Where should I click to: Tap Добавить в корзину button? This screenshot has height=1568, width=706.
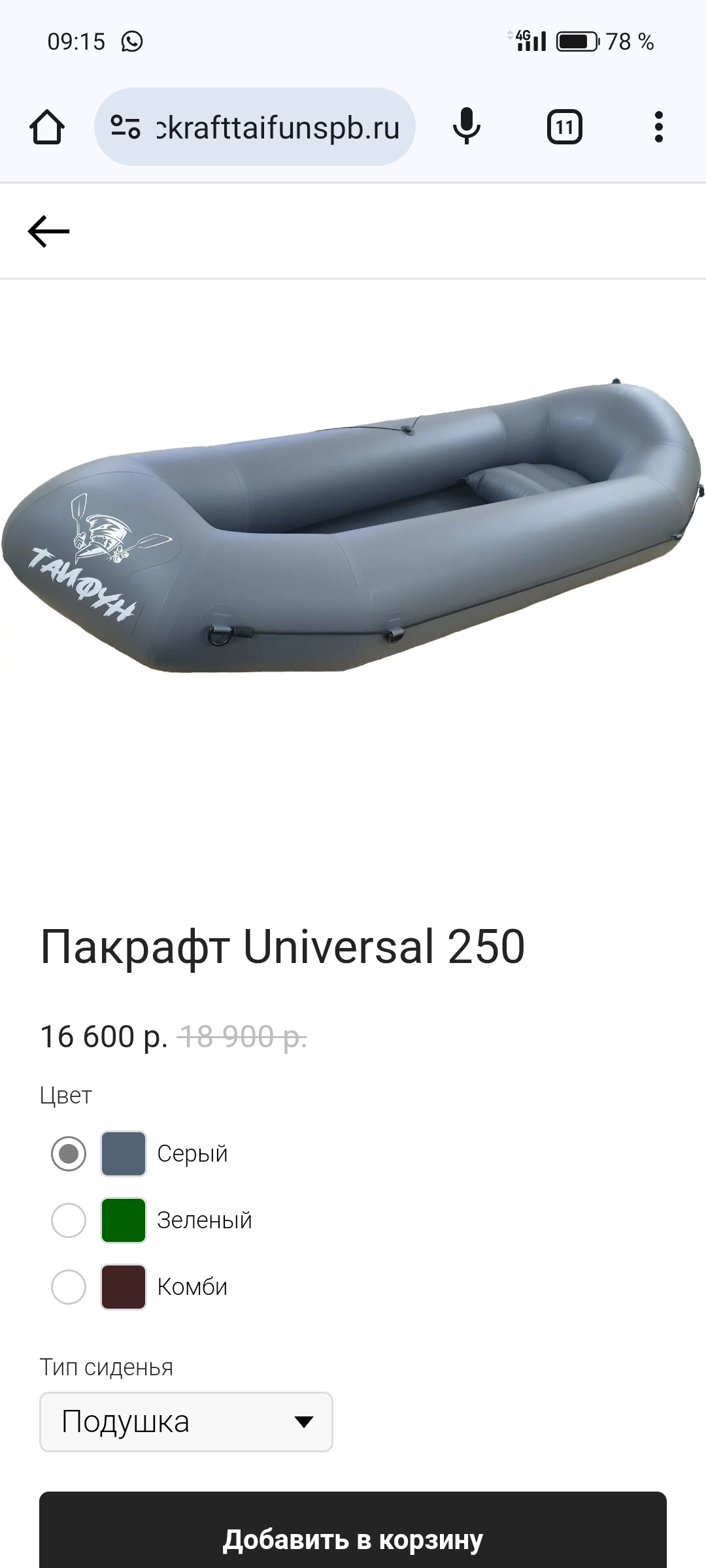pos(353,1539)
